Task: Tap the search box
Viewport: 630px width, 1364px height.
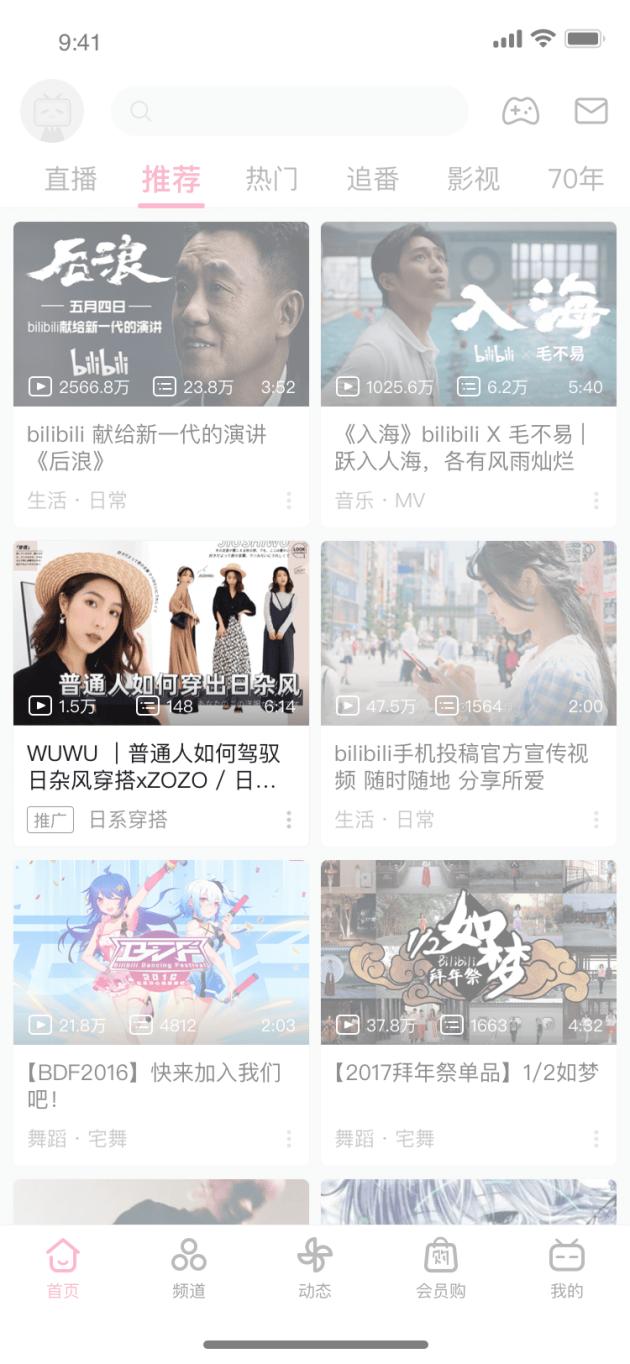Action: (289, 111)
